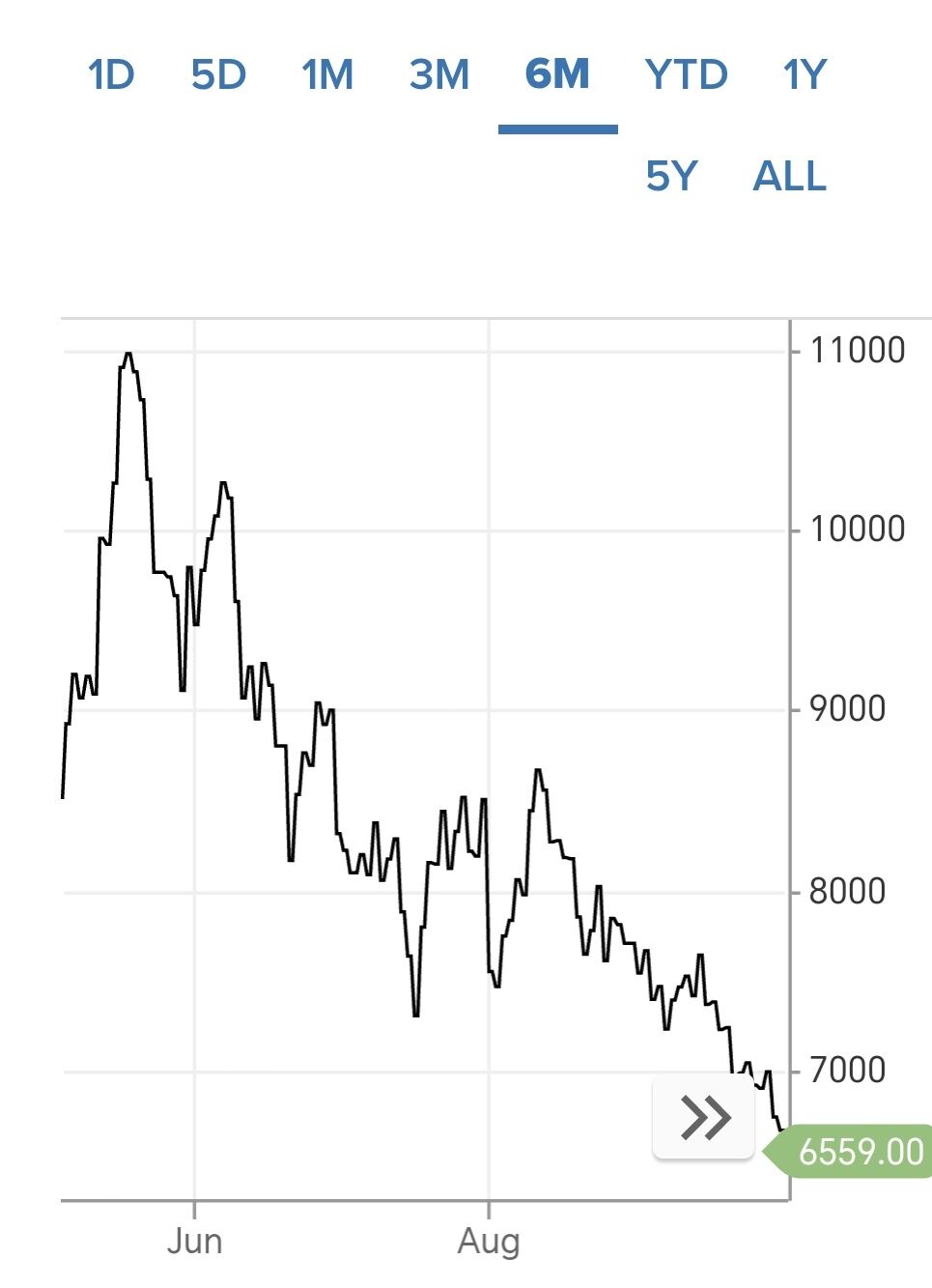The height and width of the screenshot is (1288, 932).
Task: View year-to-date with YTD
Action: point(687,74)
